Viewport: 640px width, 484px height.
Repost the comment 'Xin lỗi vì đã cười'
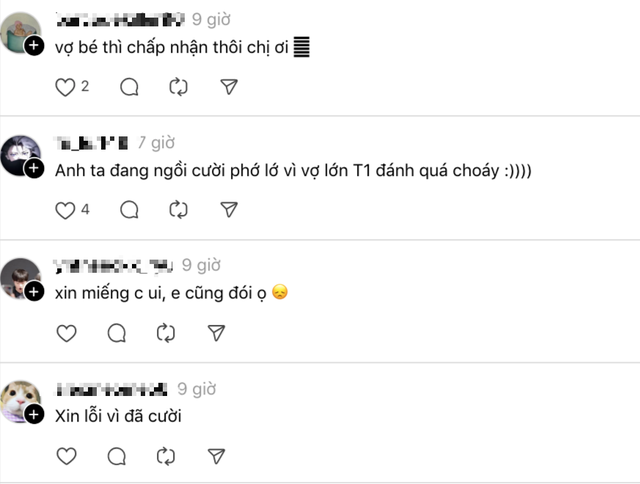166,457
